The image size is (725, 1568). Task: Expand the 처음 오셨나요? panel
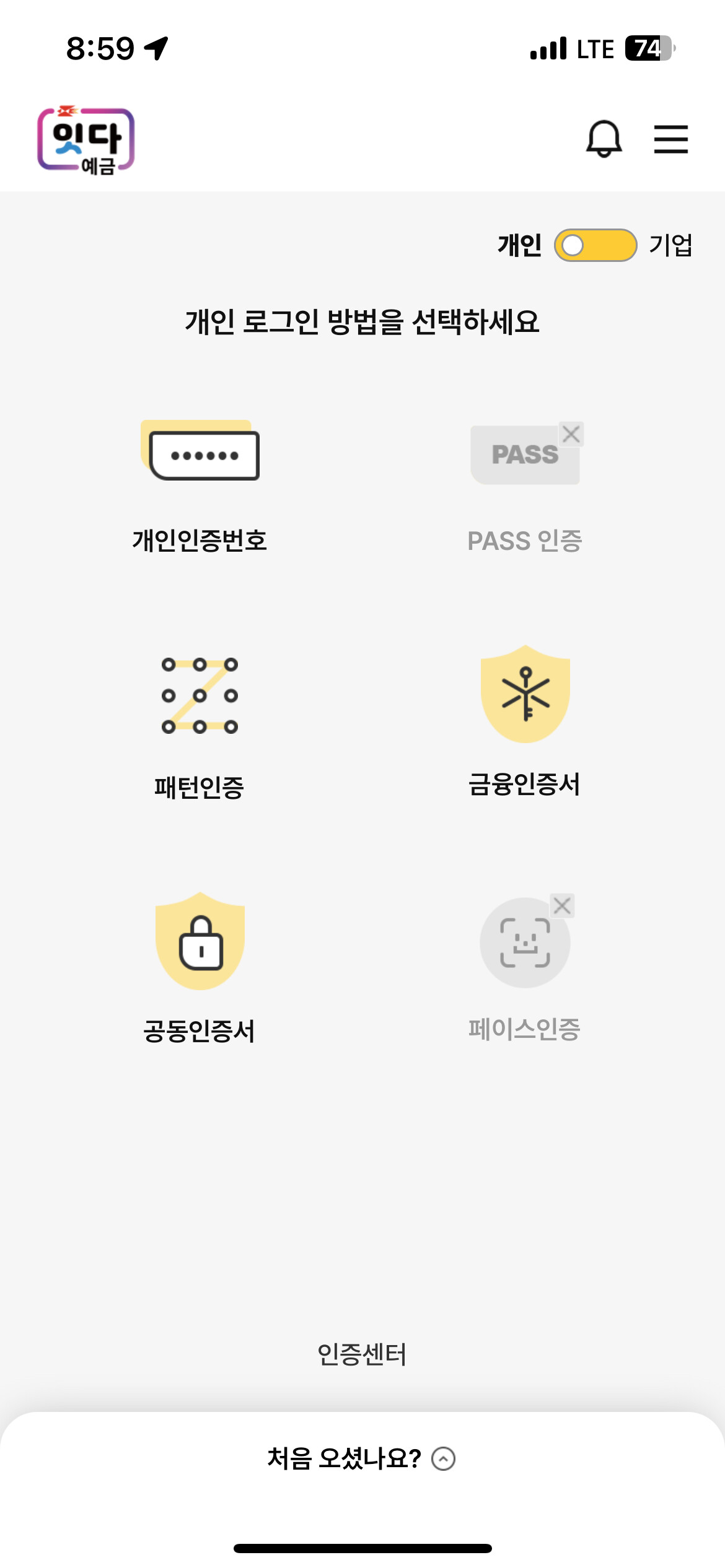(362, 1459)
